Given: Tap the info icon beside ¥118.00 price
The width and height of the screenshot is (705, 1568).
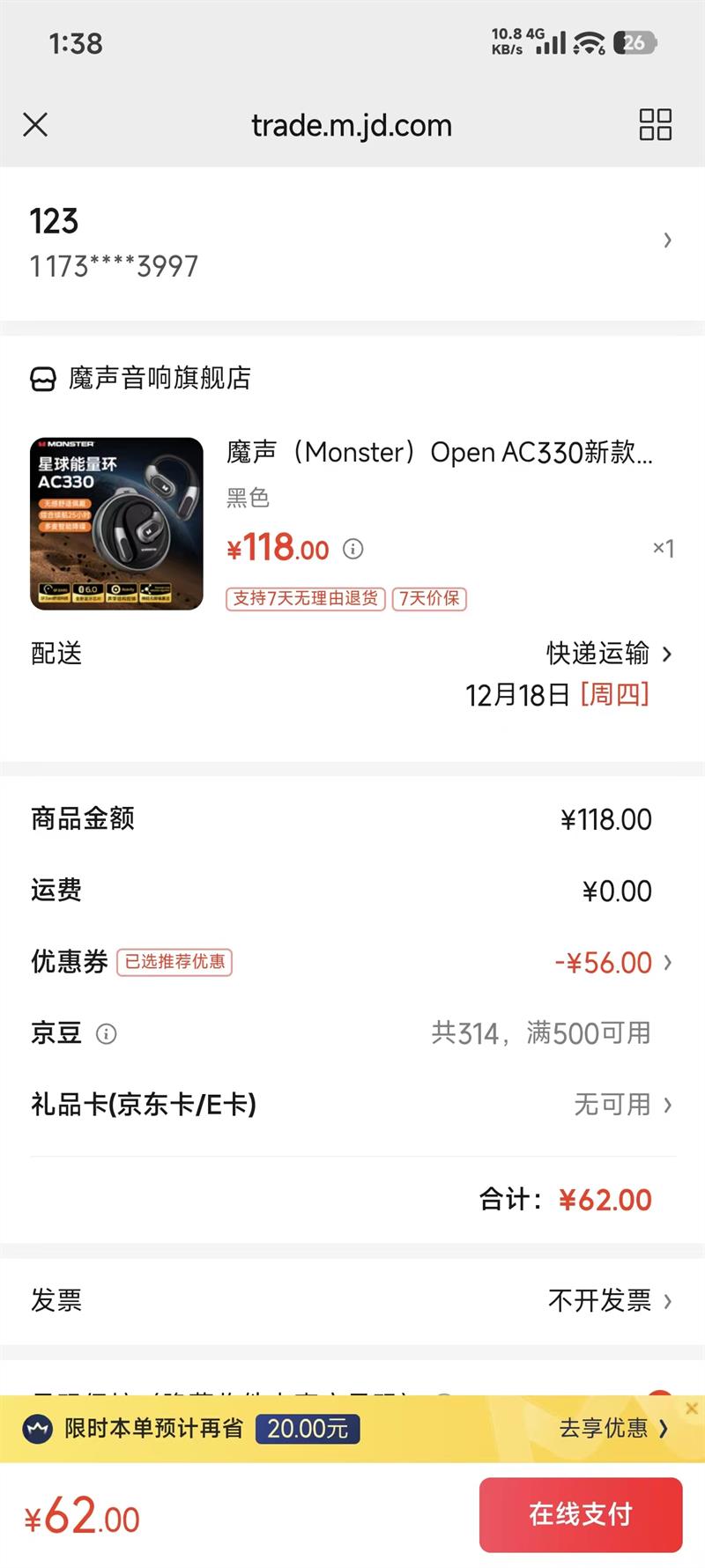Looking at the screenshot, I should [352, 549].
